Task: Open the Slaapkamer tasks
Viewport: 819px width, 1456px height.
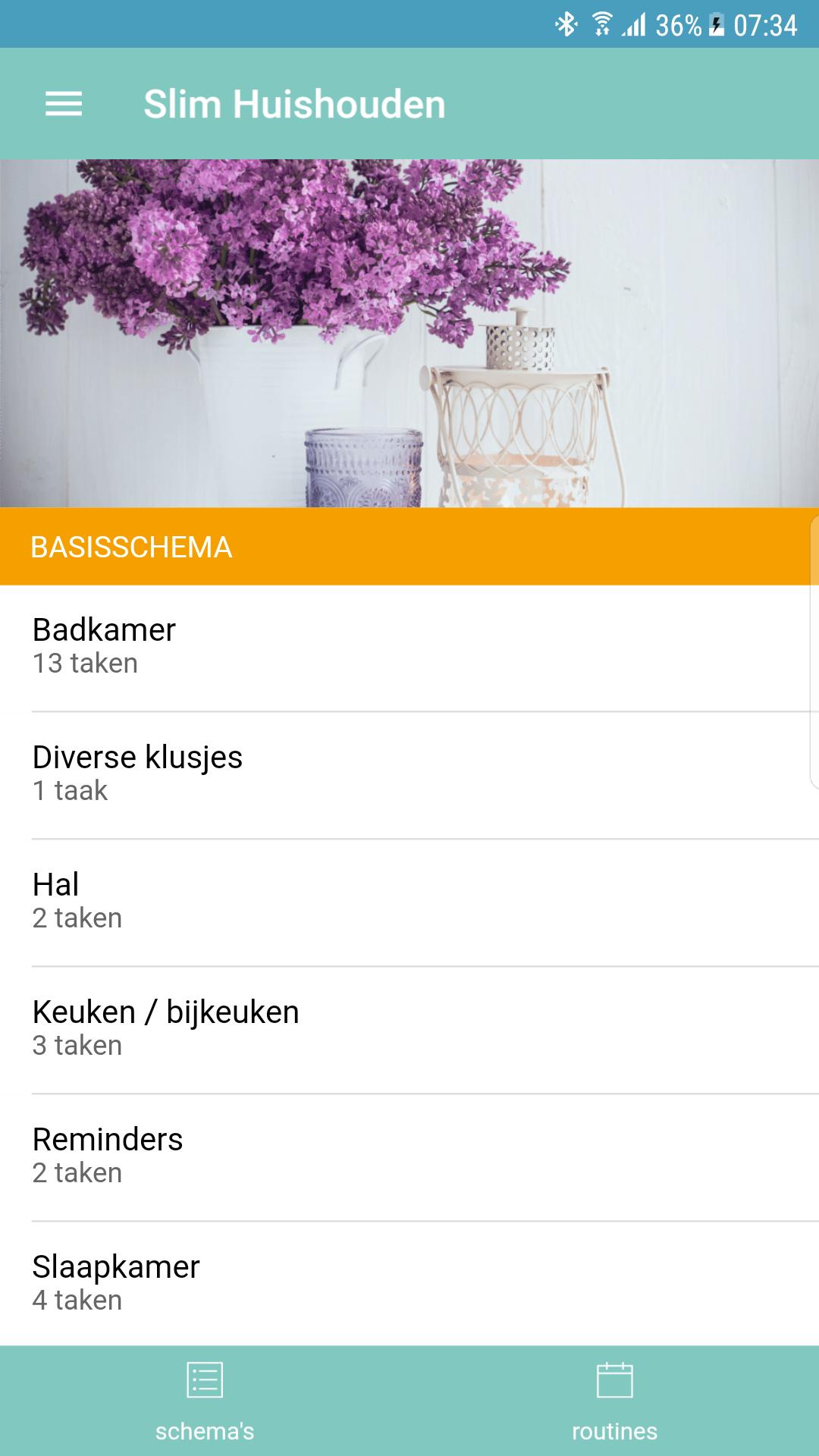Action: (409, 1283)
